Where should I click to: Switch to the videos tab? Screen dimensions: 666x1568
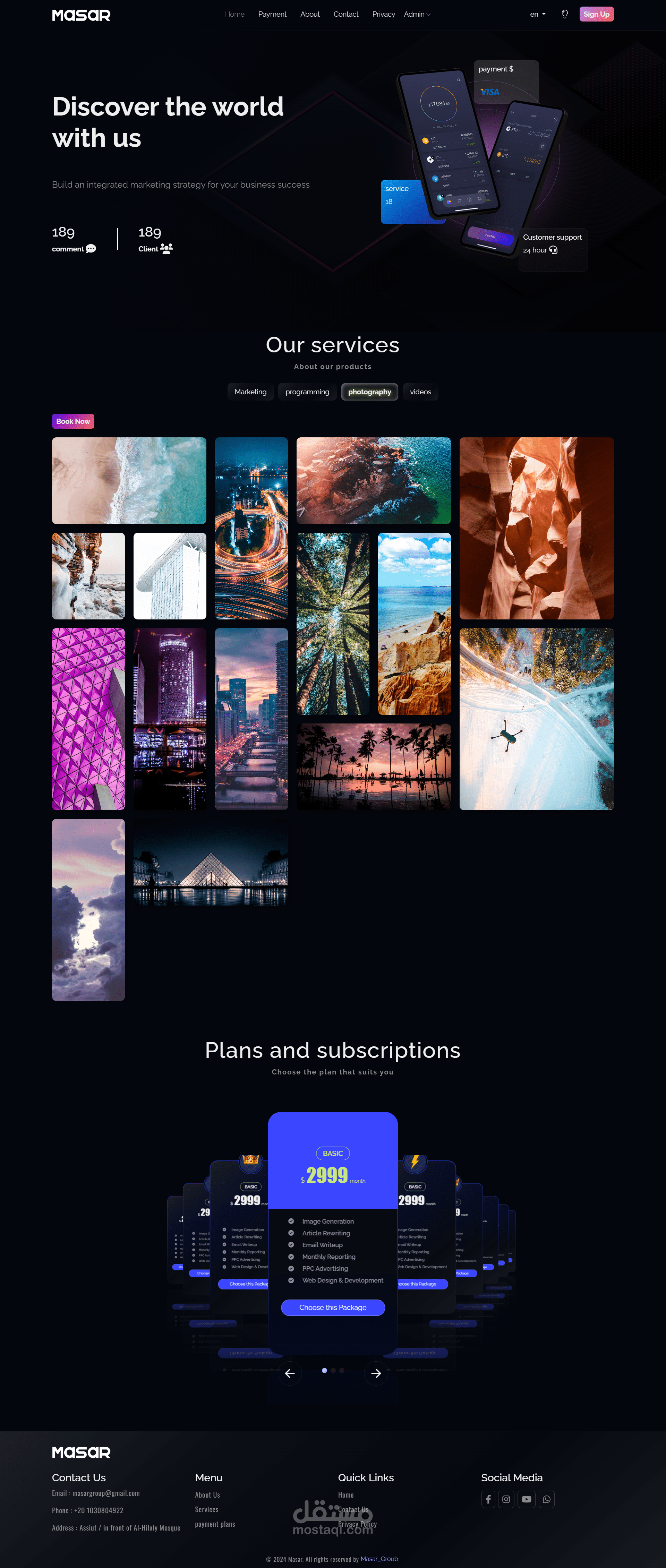[420, 391]
